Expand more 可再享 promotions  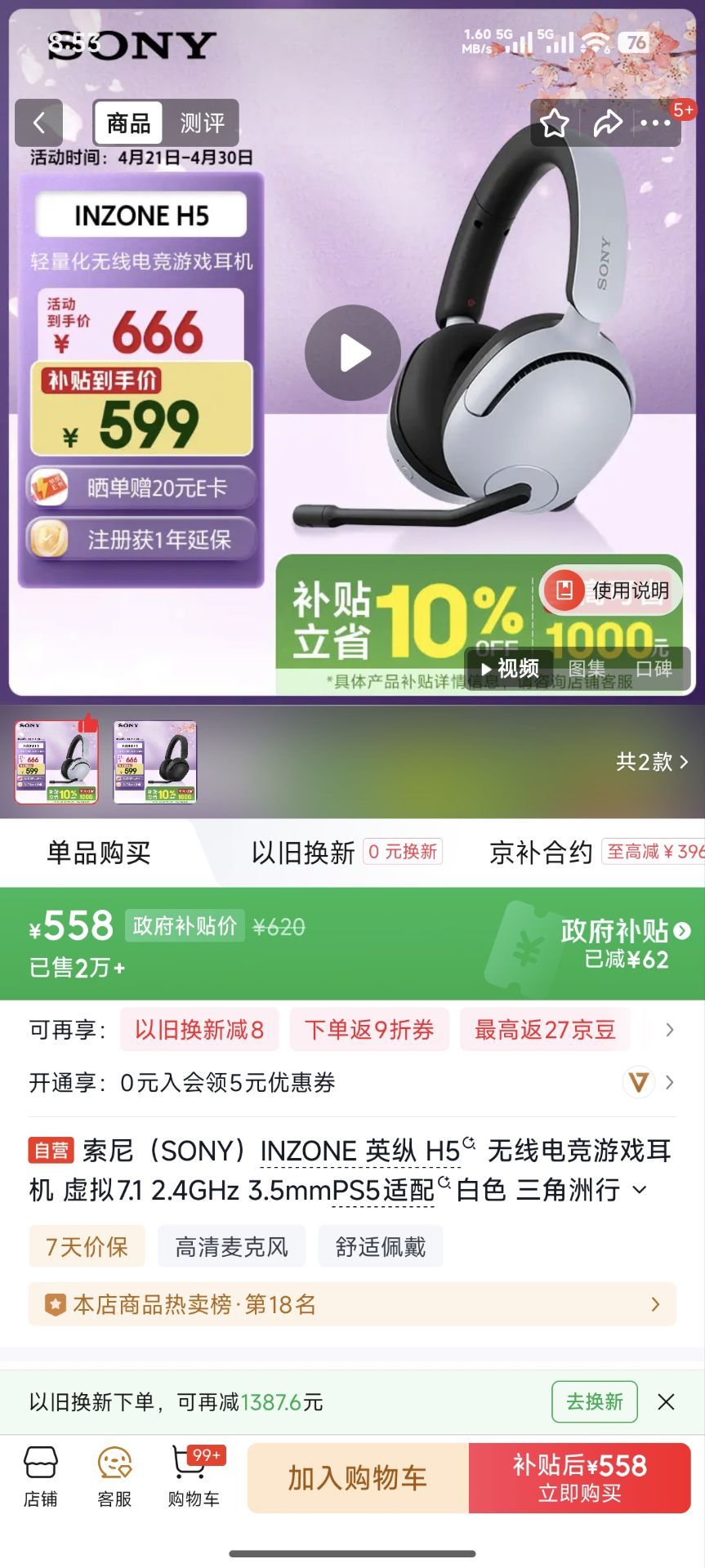coord(670,1029)
